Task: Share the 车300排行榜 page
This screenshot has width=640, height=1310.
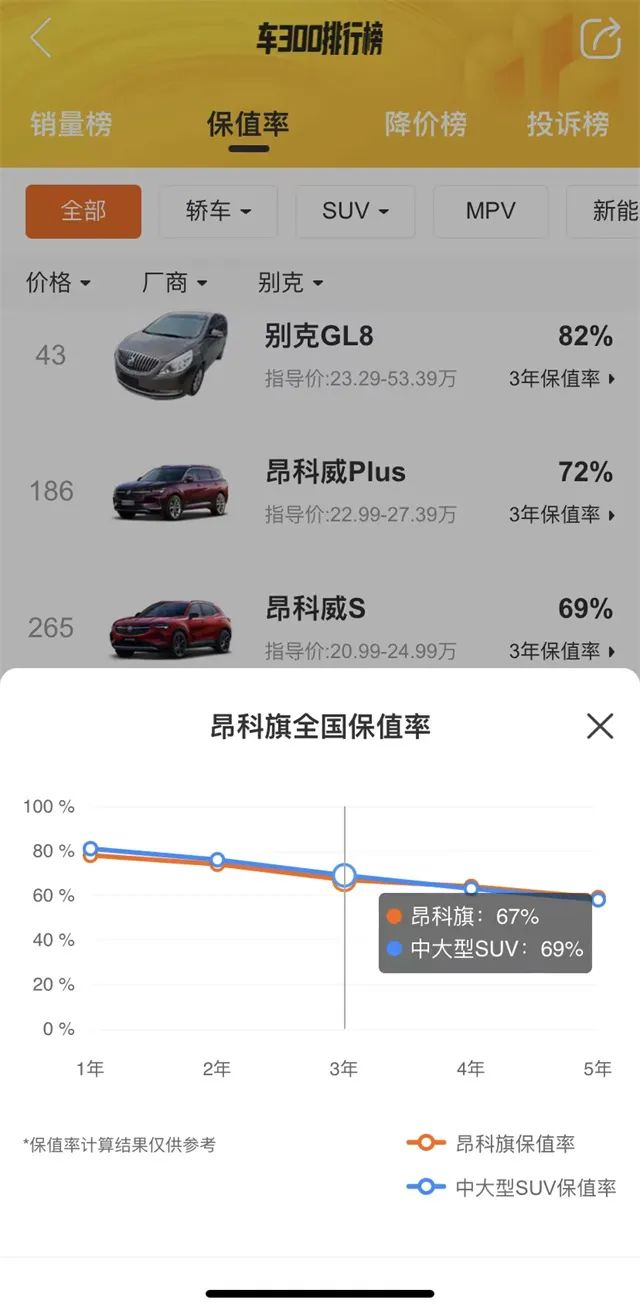Action: point(600,39)
